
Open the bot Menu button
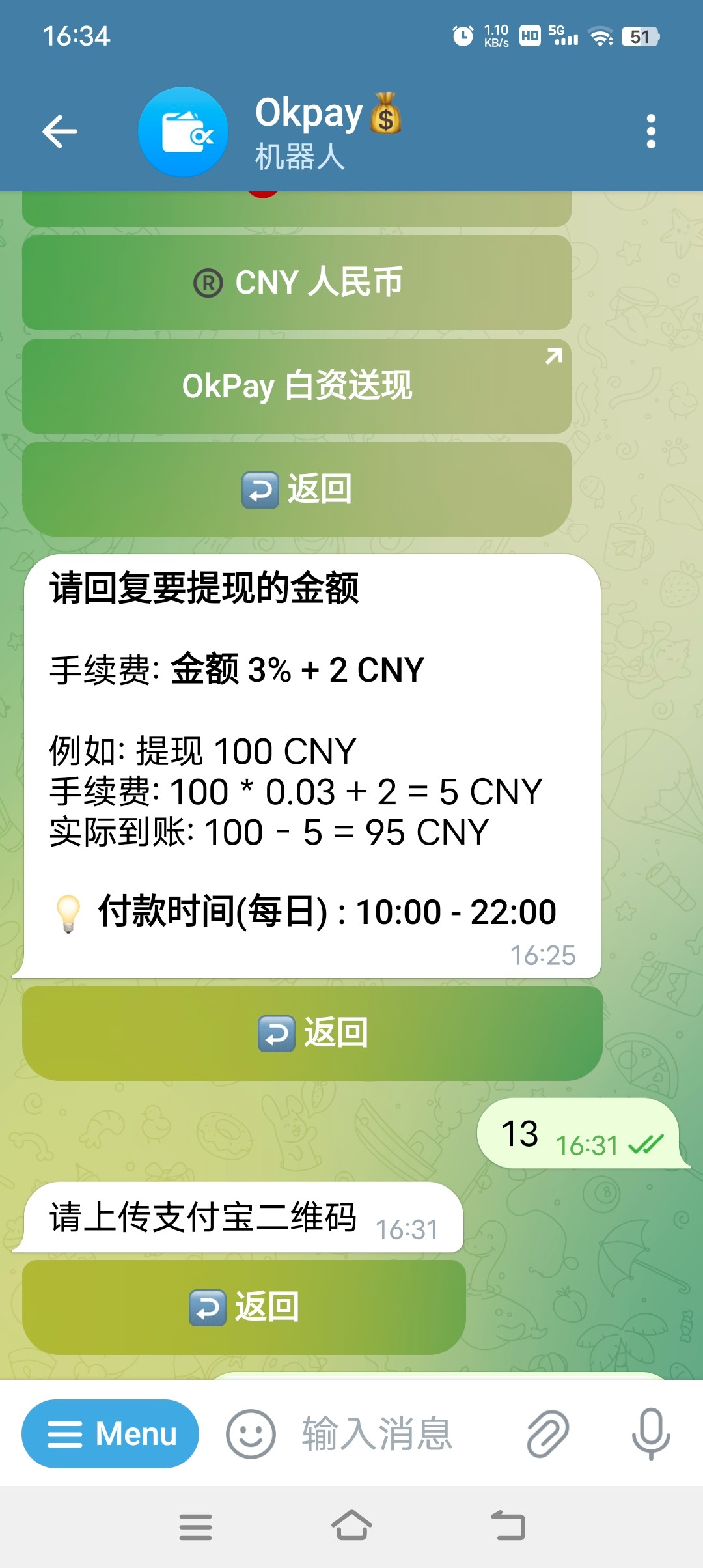point(111,1433)
